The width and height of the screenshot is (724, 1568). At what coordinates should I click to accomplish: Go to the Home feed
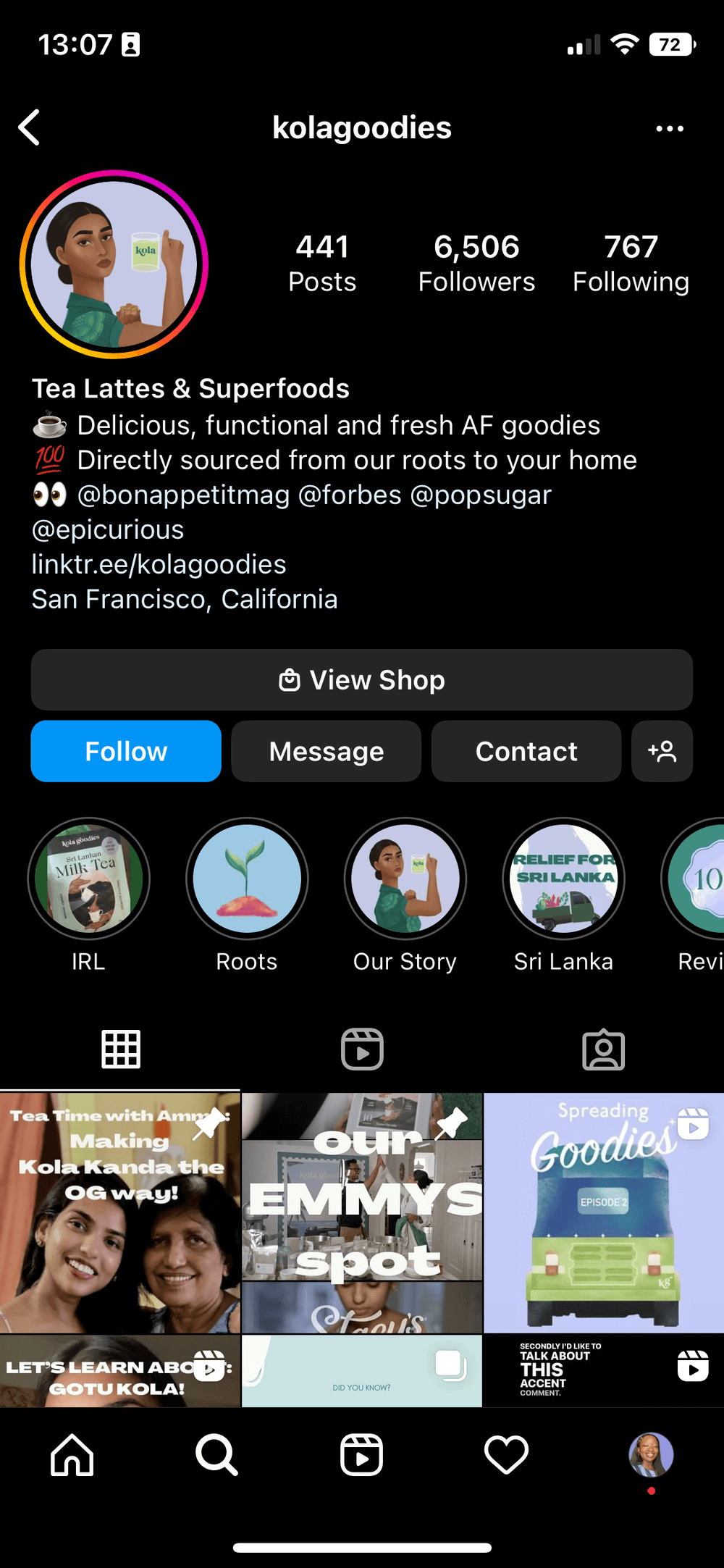click(72, 1454)
